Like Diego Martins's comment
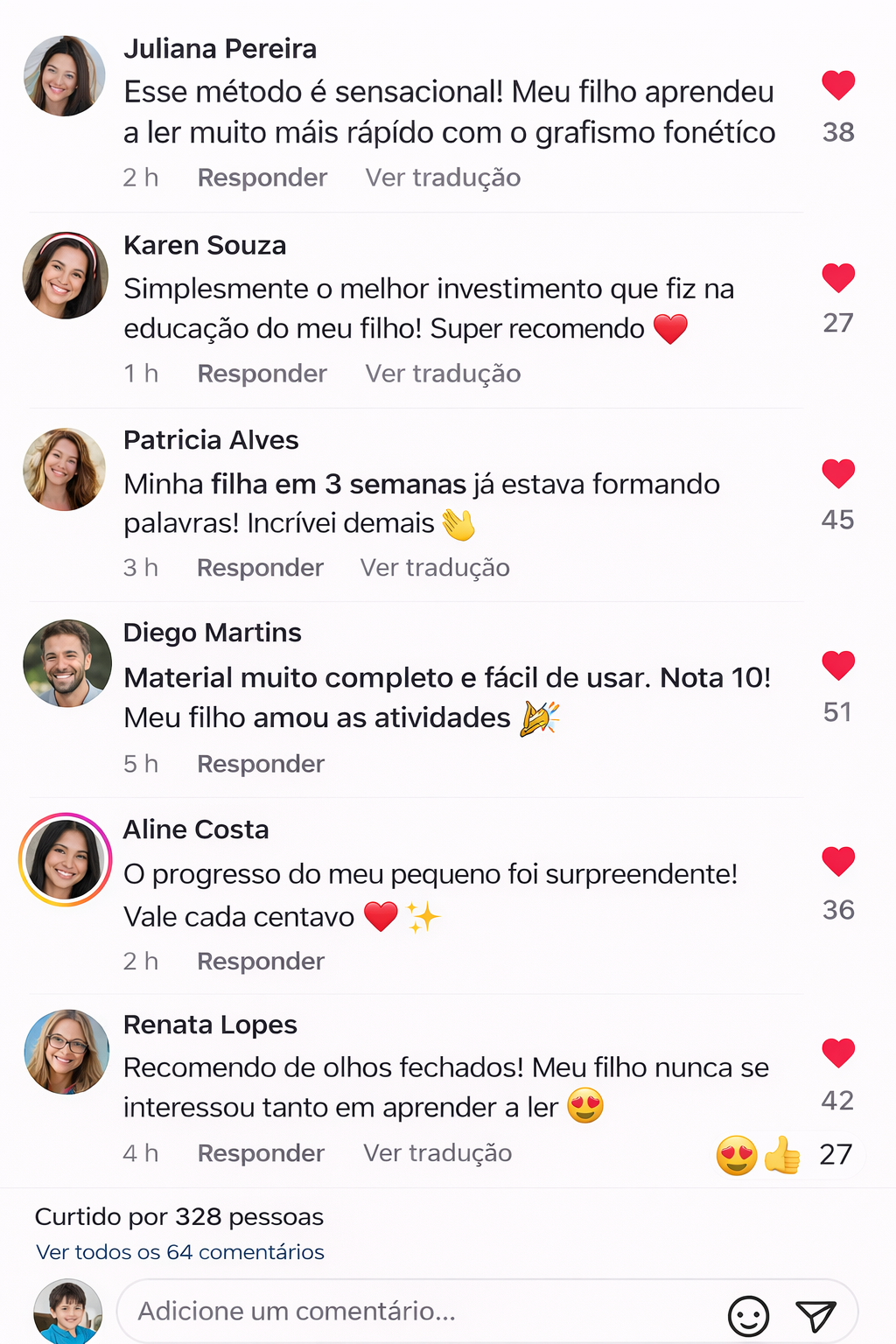Viewport: 896px width, 1344px height. point(837,666)
